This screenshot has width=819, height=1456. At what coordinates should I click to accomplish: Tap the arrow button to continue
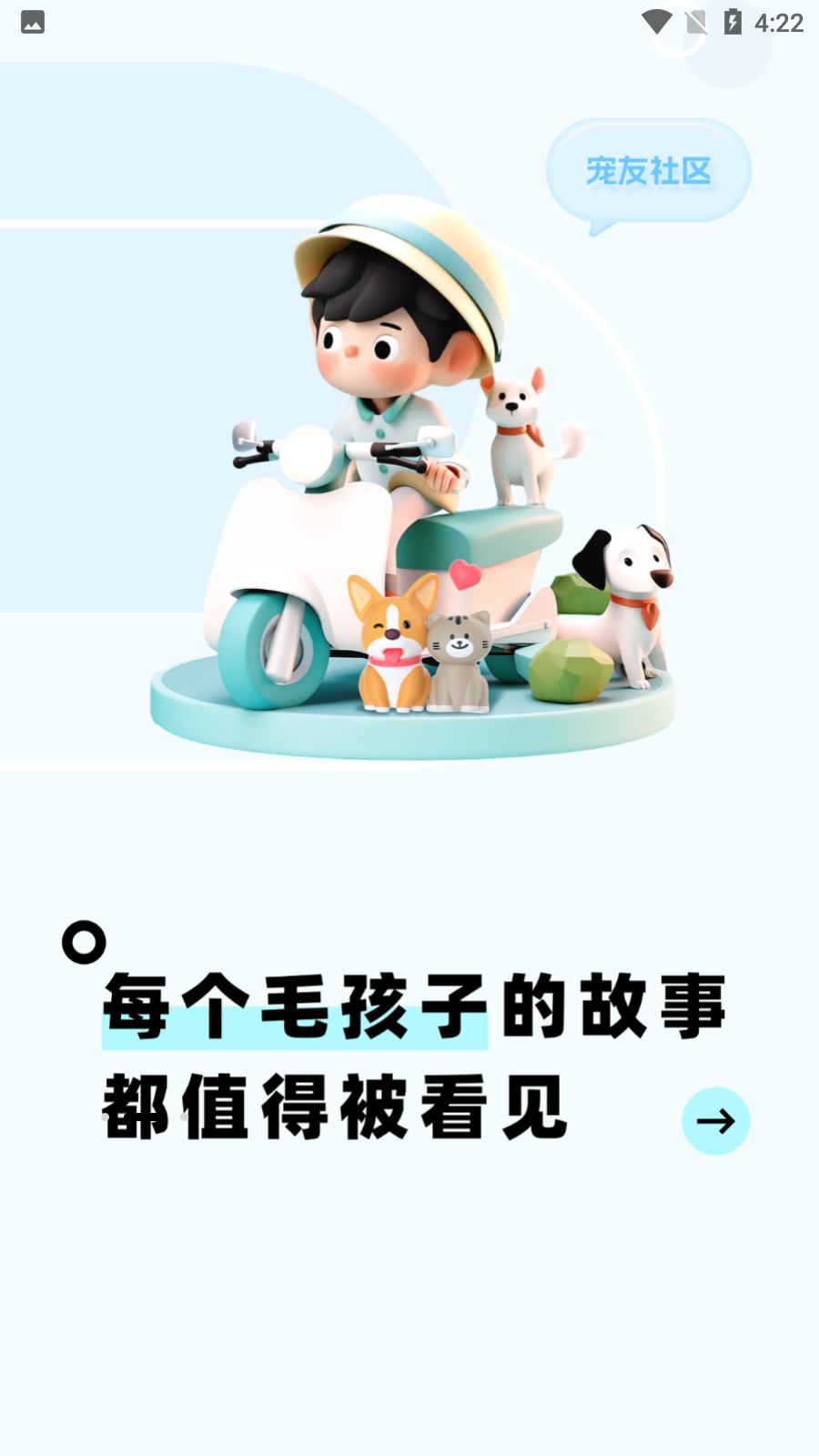(x=715, y=1120)
